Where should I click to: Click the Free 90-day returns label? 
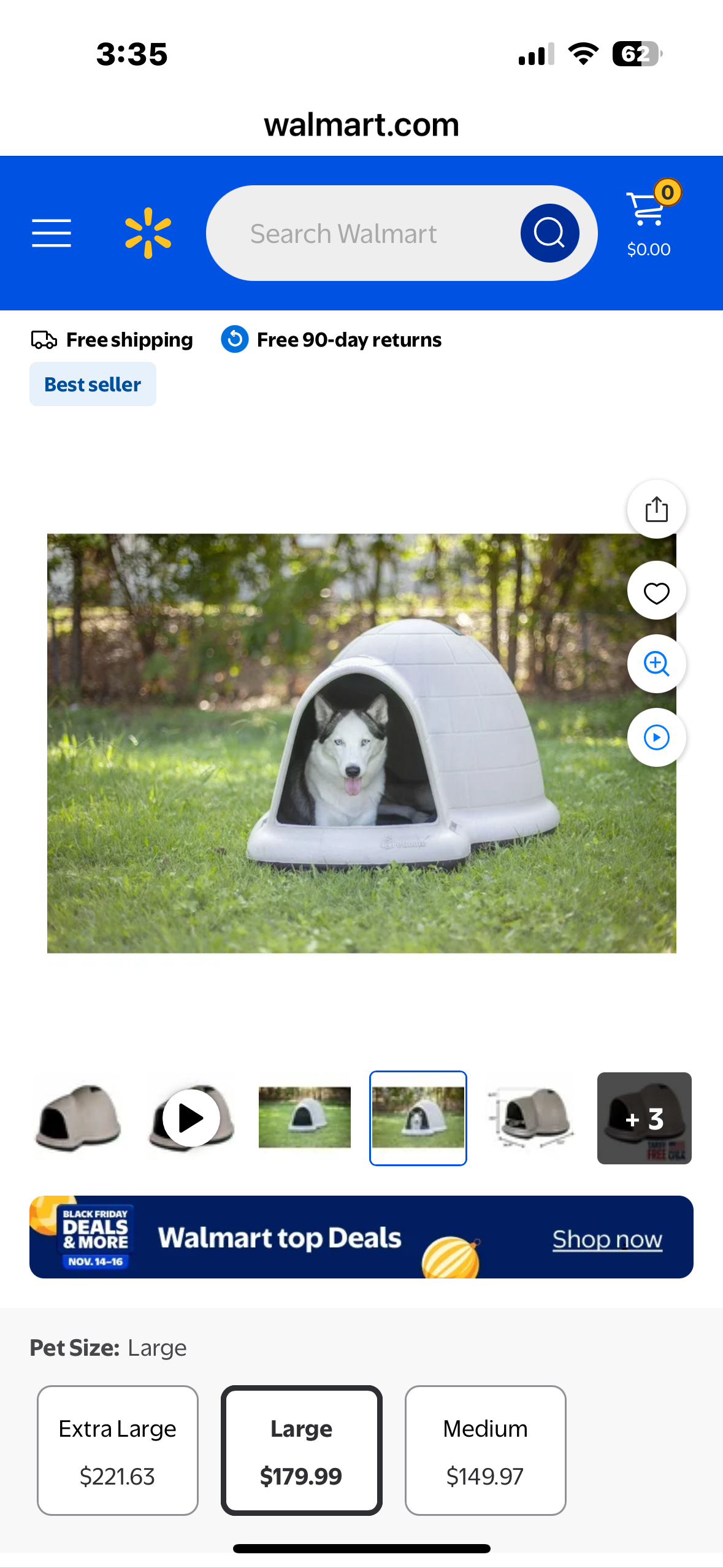pyautogui.click(x=348, y=339)
